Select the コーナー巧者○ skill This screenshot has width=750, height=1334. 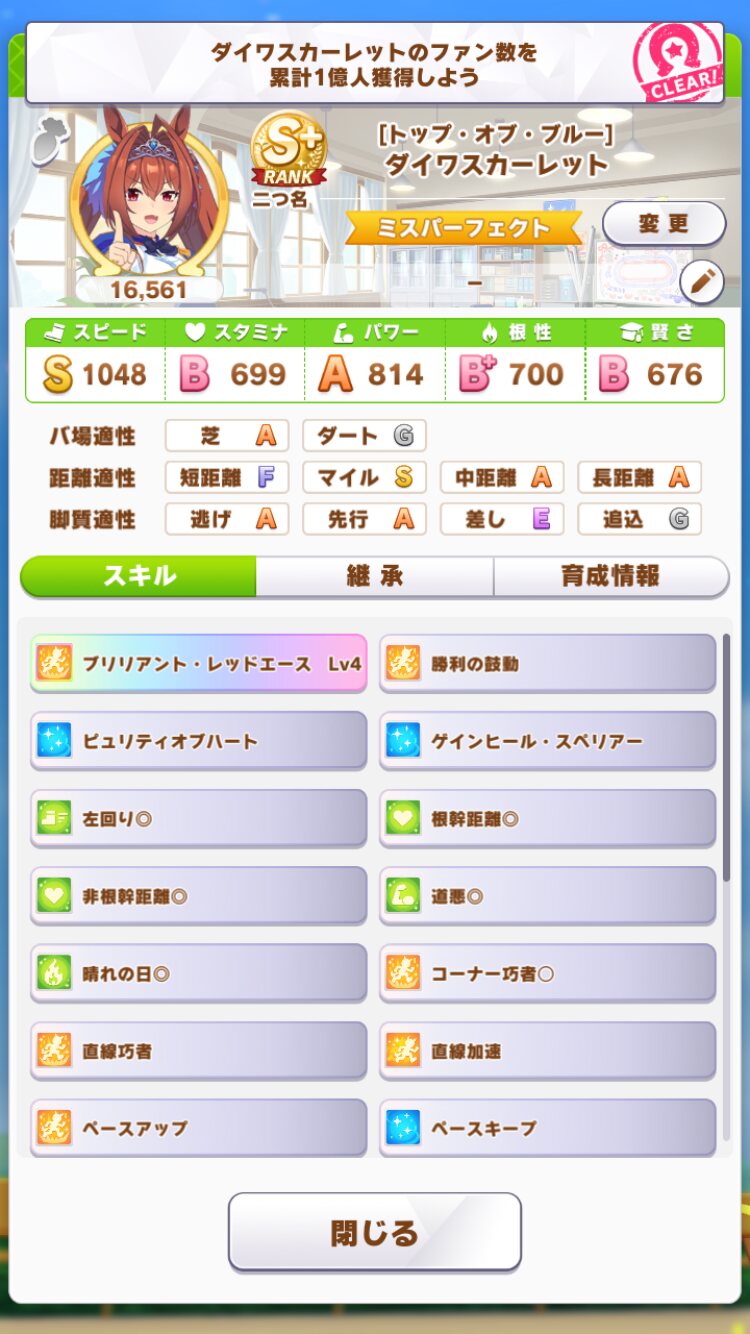(x=547, y=973)
